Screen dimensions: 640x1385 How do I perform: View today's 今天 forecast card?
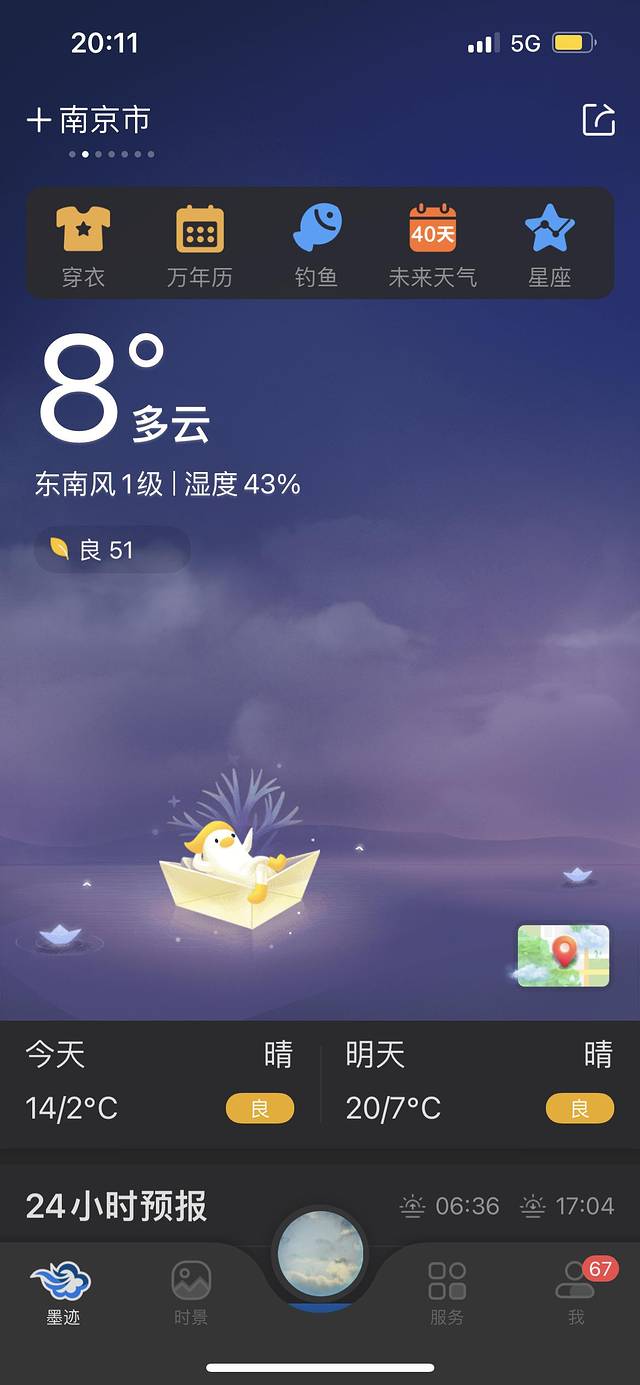click(160, 1082)
